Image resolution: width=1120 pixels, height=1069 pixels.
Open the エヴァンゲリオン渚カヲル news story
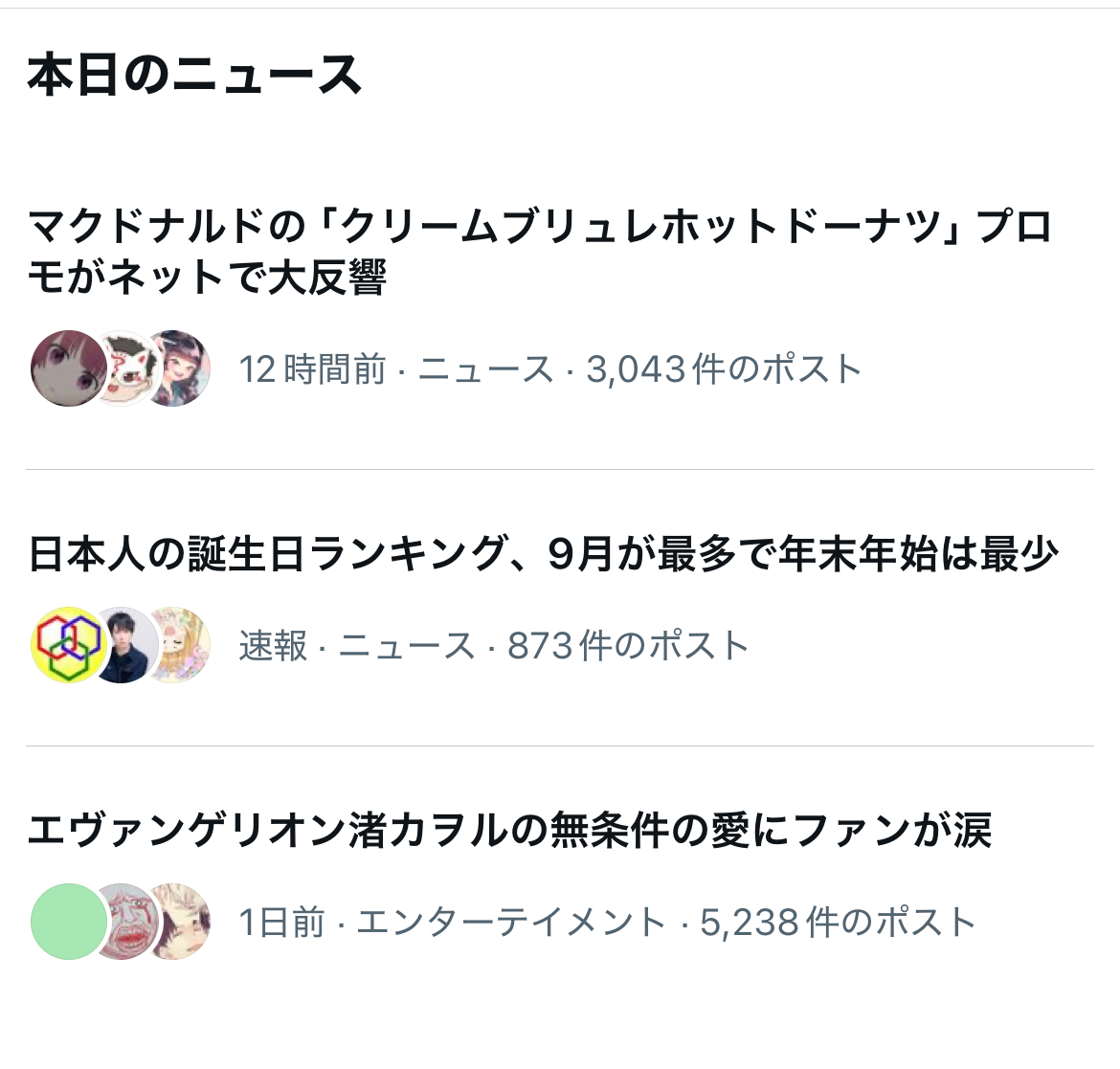(x=509, y=831)
